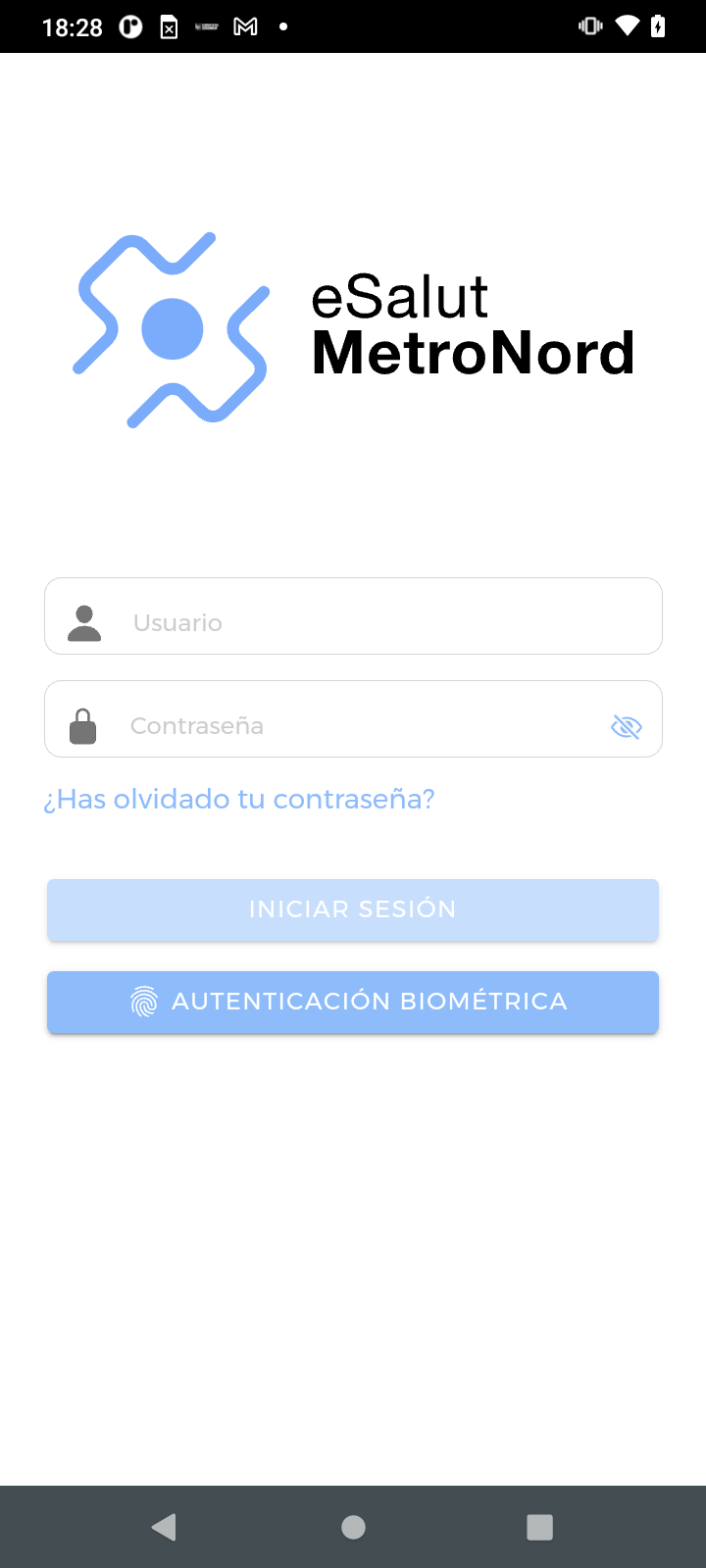Focus the Contraseña password field
The image size is (706, 1568).
tap(353, 719)
